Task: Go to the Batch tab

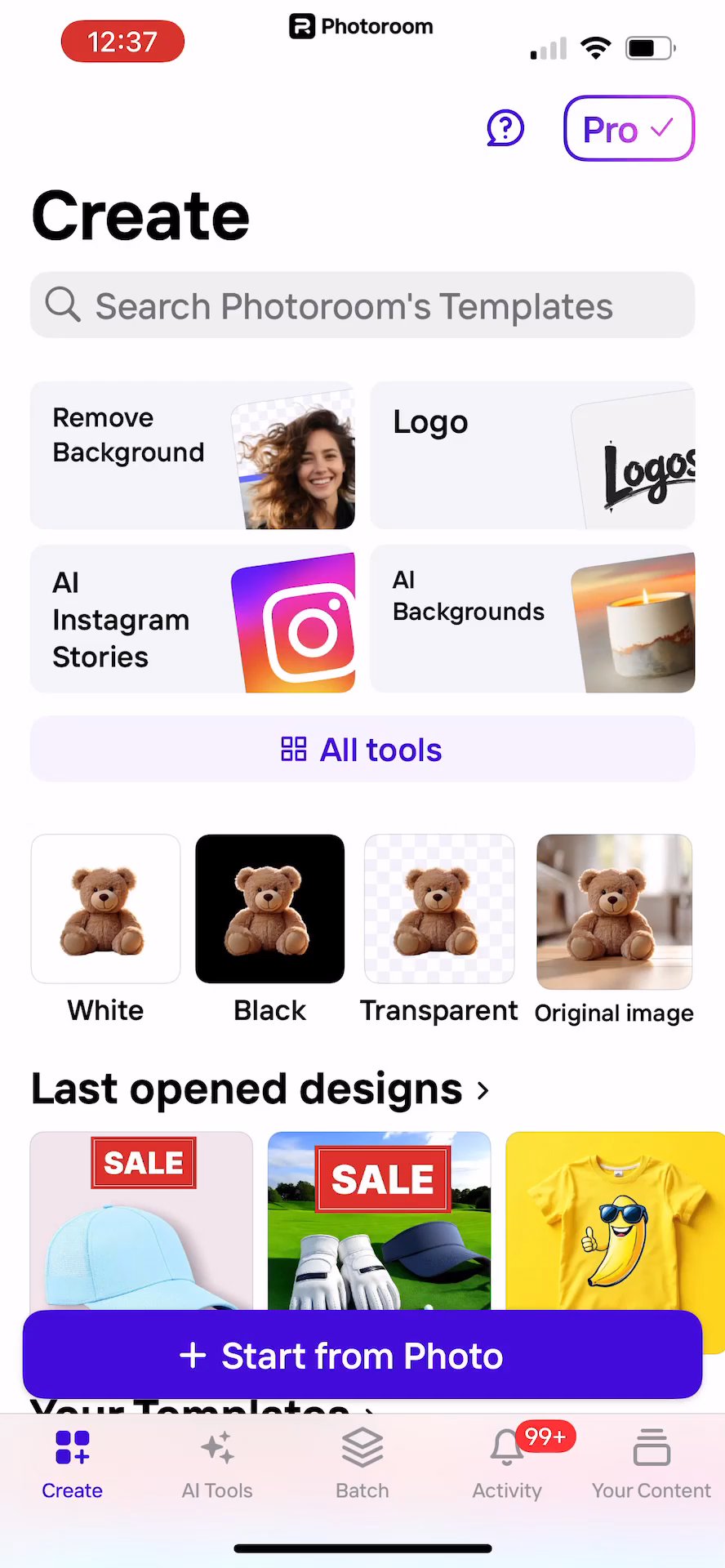Action: pyautogui.click(x=362, y=1465)
